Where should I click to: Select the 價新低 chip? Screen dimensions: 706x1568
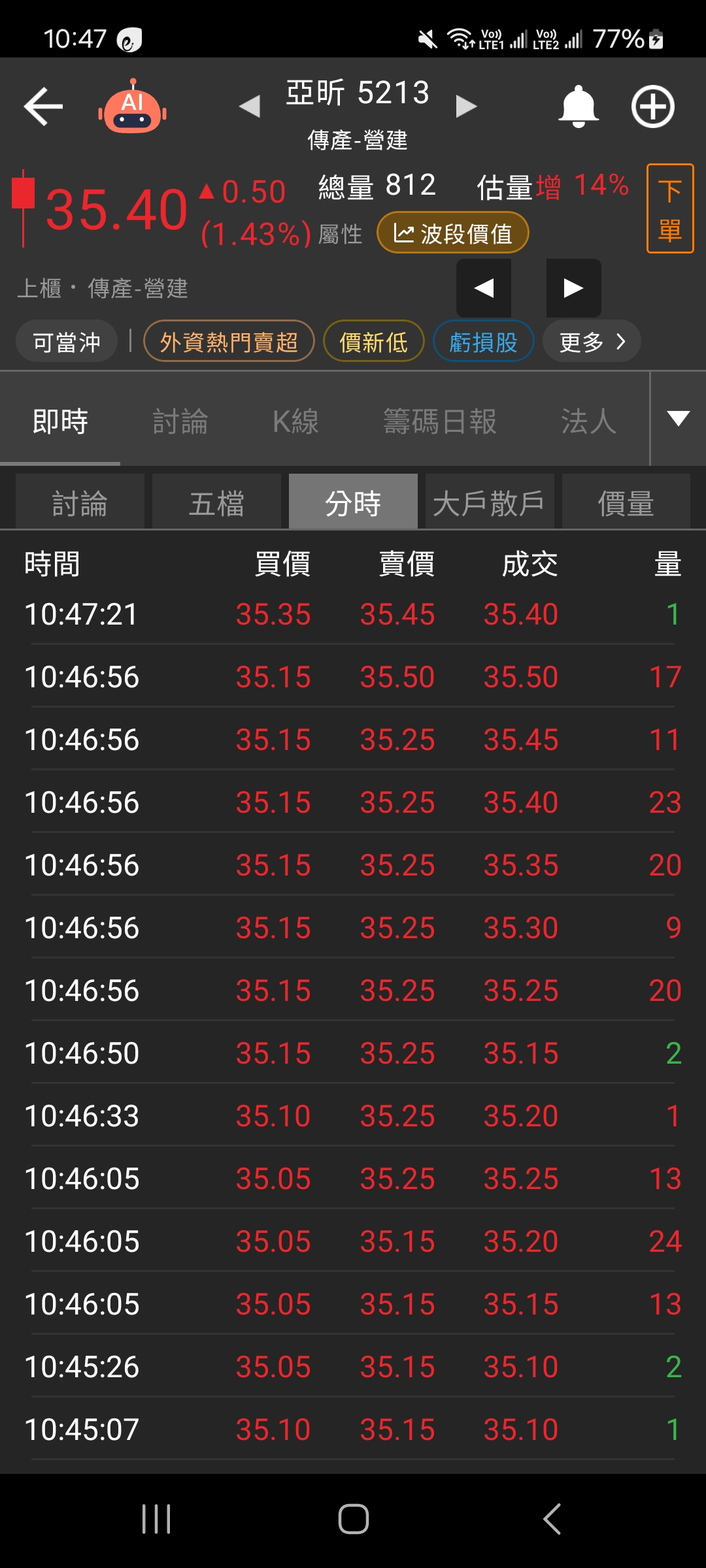point(374,342)
